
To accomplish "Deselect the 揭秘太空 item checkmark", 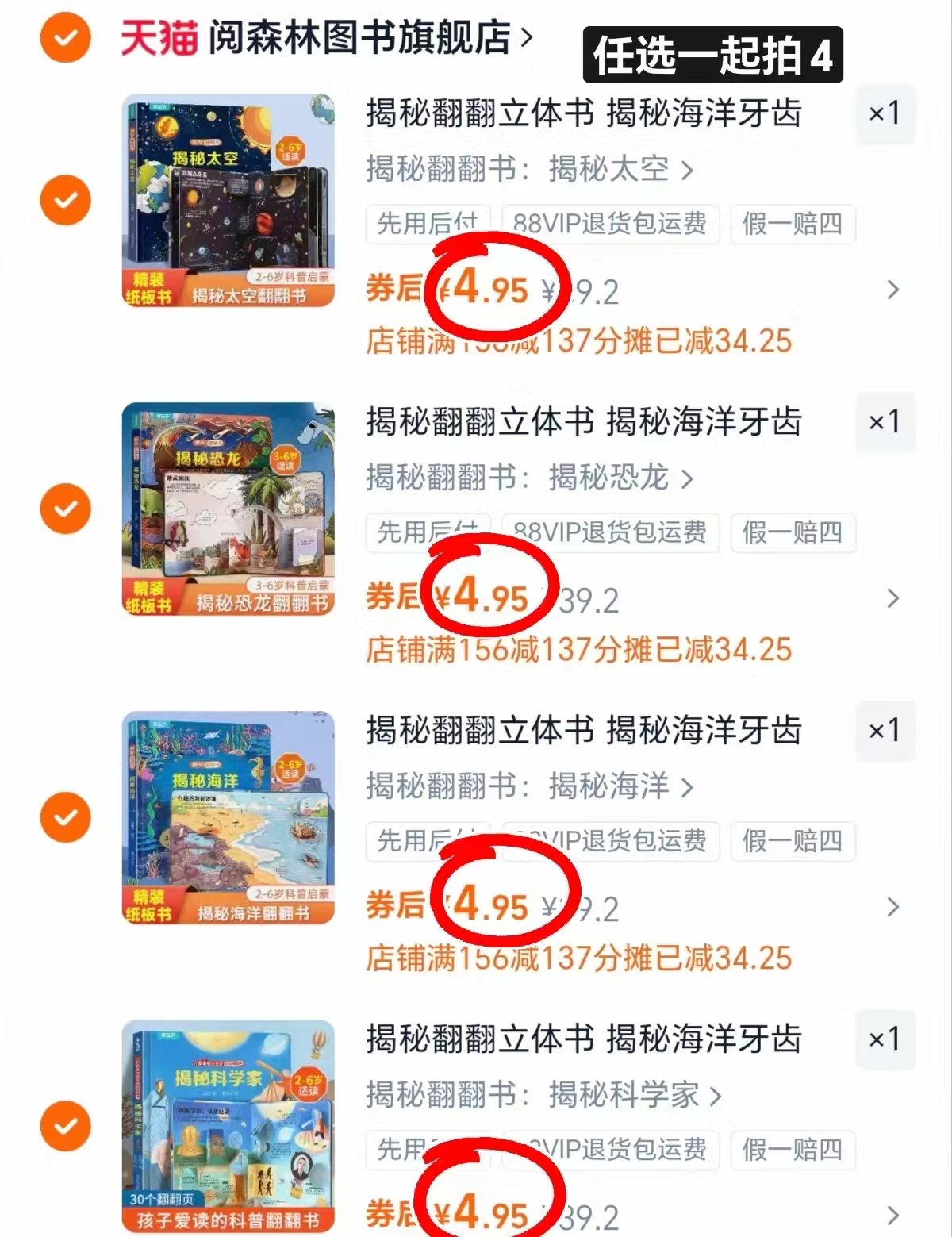I will tap(64, 199).
